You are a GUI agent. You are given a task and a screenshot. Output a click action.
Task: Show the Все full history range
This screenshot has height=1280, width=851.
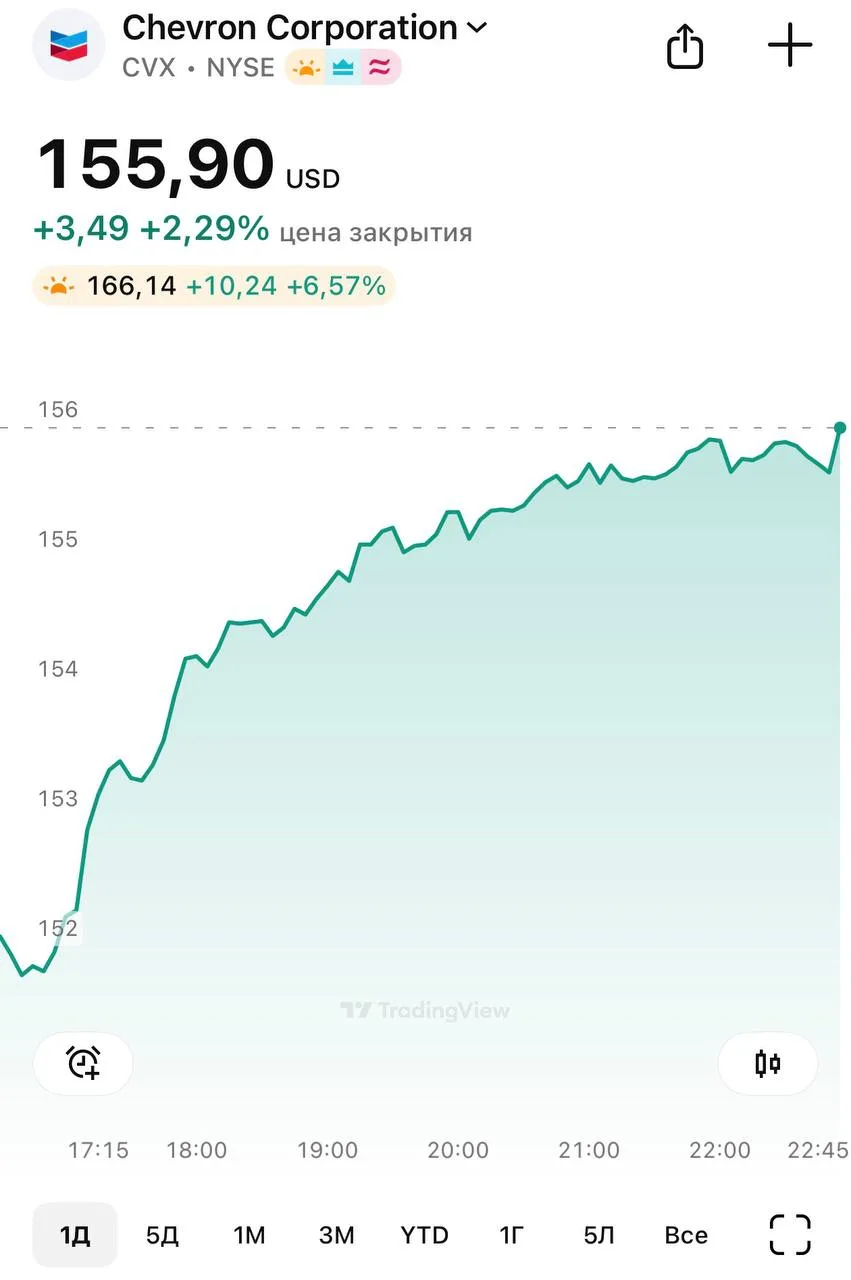[686, 1235]
